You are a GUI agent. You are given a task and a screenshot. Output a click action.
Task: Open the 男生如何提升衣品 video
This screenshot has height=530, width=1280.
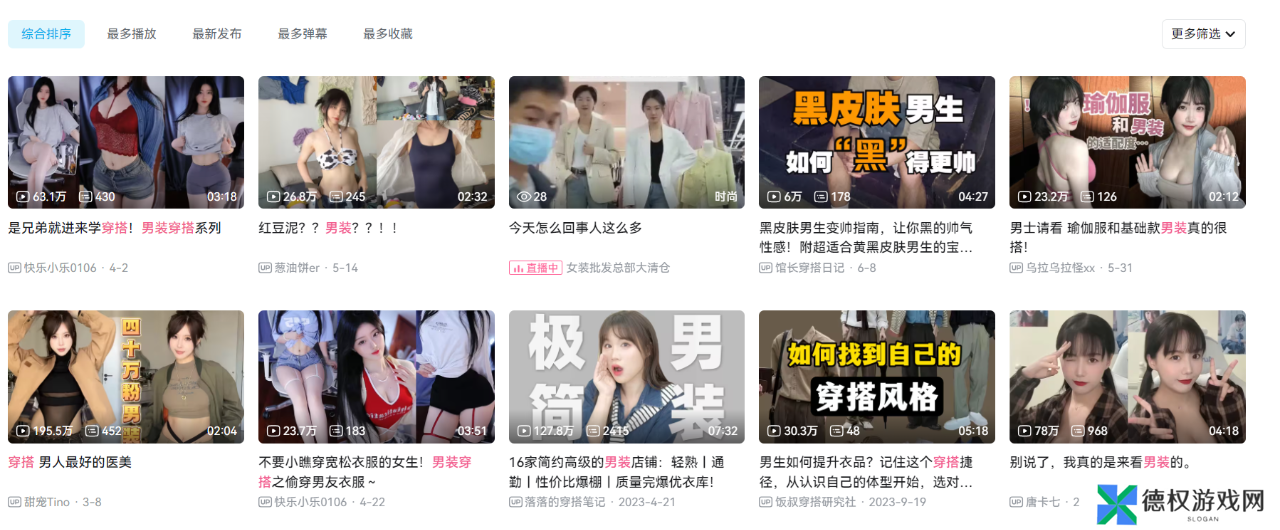pos(877,376)
